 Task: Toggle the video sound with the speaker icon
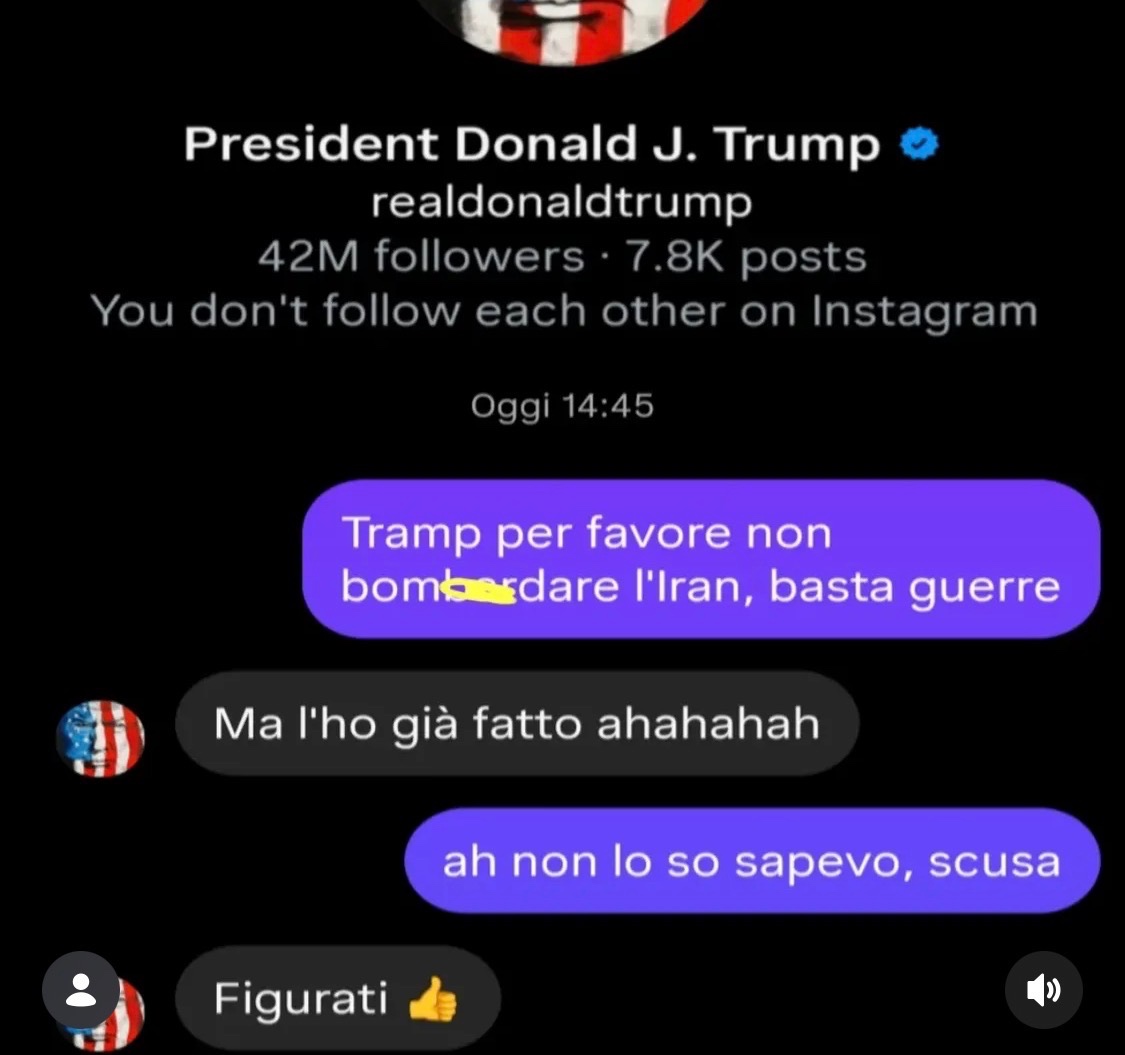coord(1043,989)
